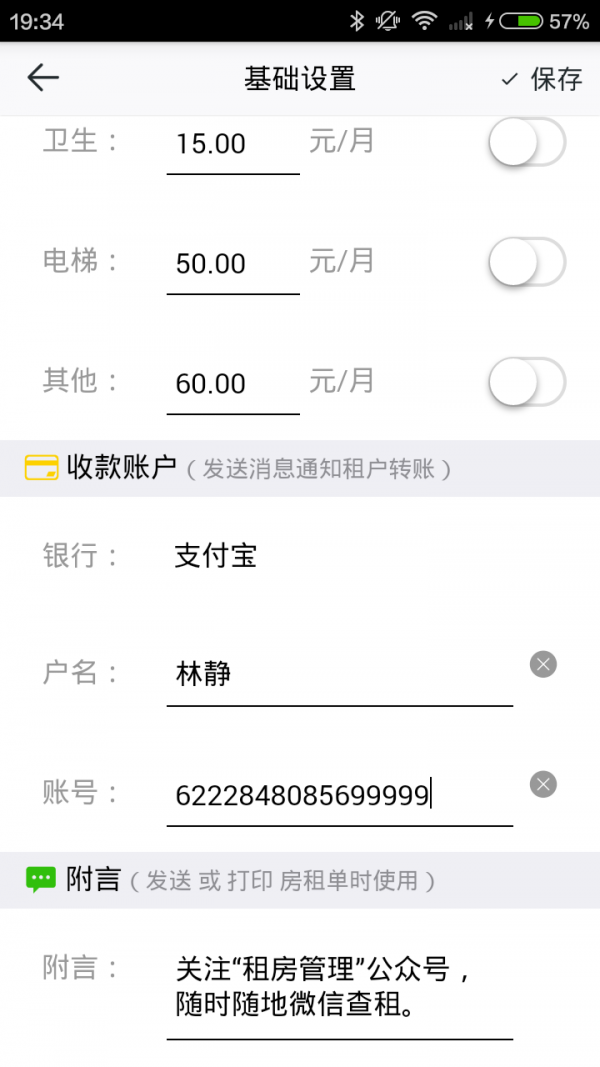Tap 保存 to save the settings
The width and height of the screenshot is (600, 1067).
[542, 79]
